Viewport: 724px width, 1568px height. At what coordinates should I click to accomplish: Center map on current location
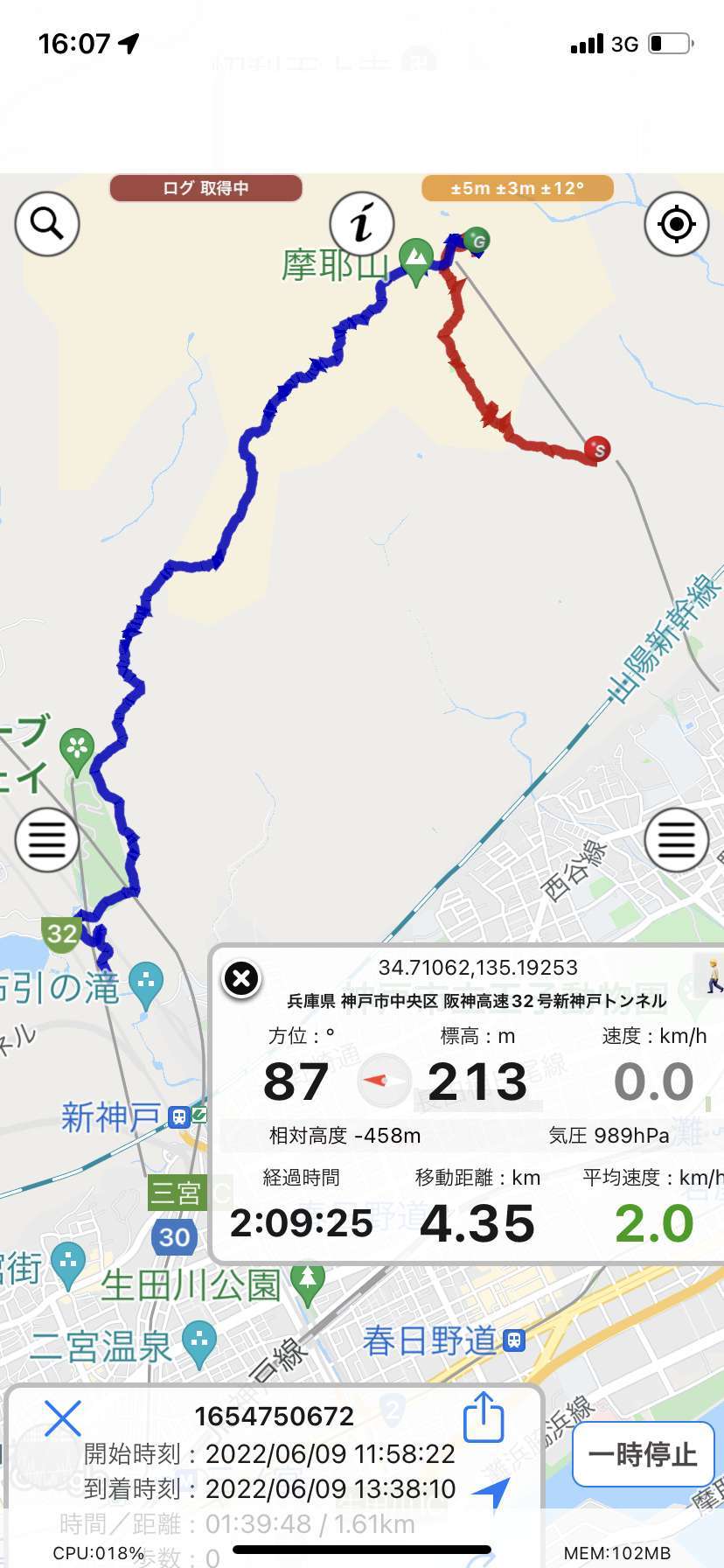coord(676,224)
